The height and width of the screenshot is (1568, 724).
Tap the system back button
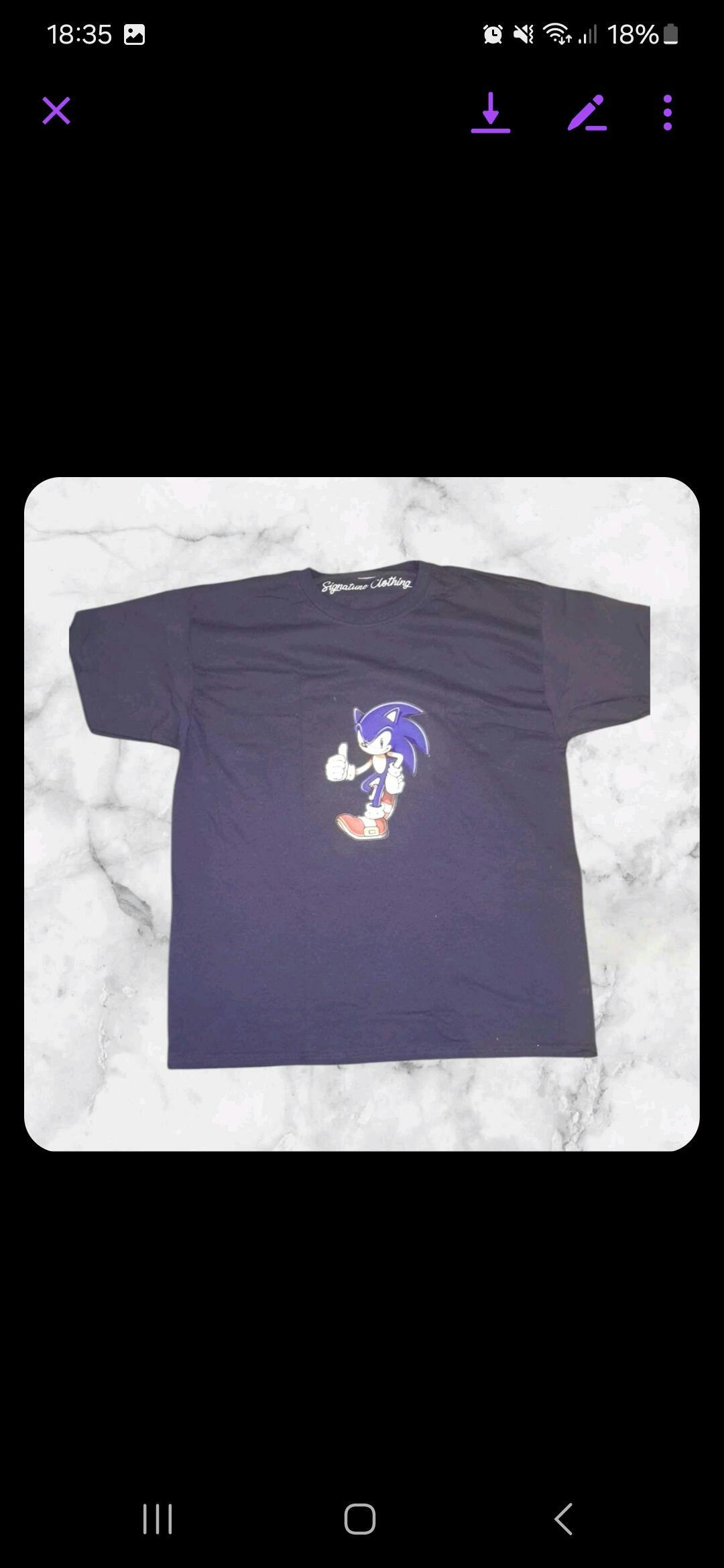coord(563,1518)
